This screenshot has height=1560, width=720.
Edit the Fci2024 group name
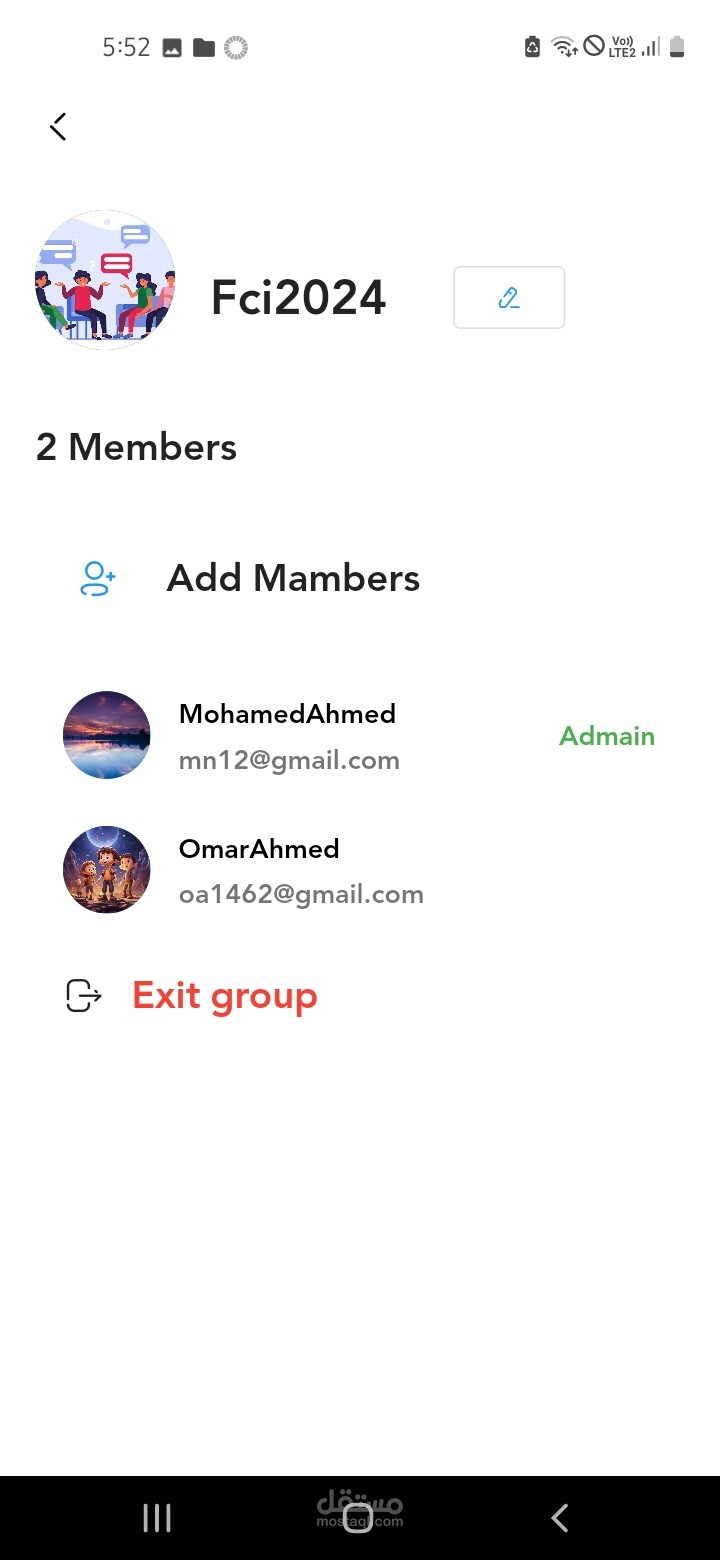click(x=509, y=298)
